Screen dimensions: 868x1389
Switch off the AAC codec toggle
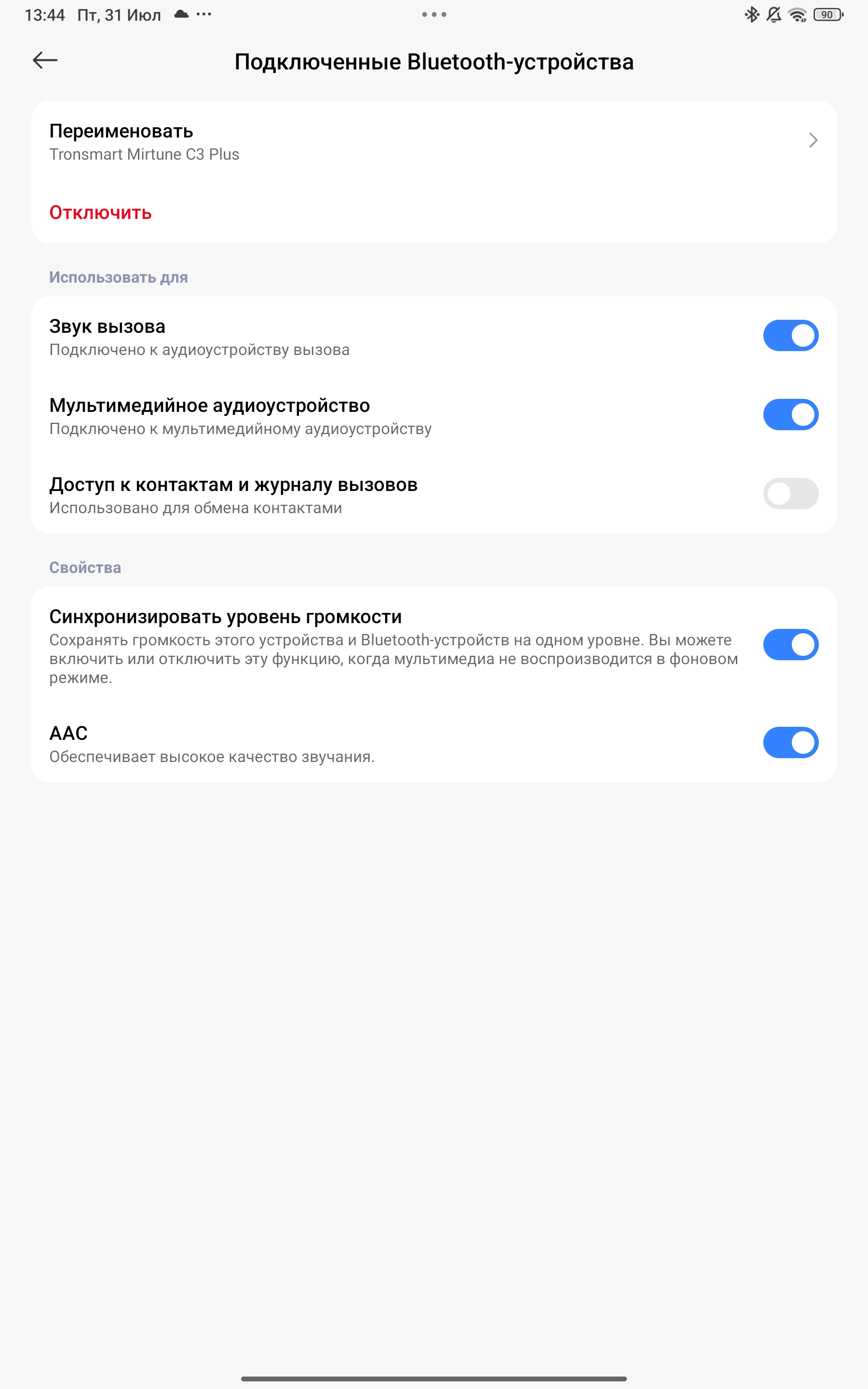pyautogui.click(x=790, y=743)
